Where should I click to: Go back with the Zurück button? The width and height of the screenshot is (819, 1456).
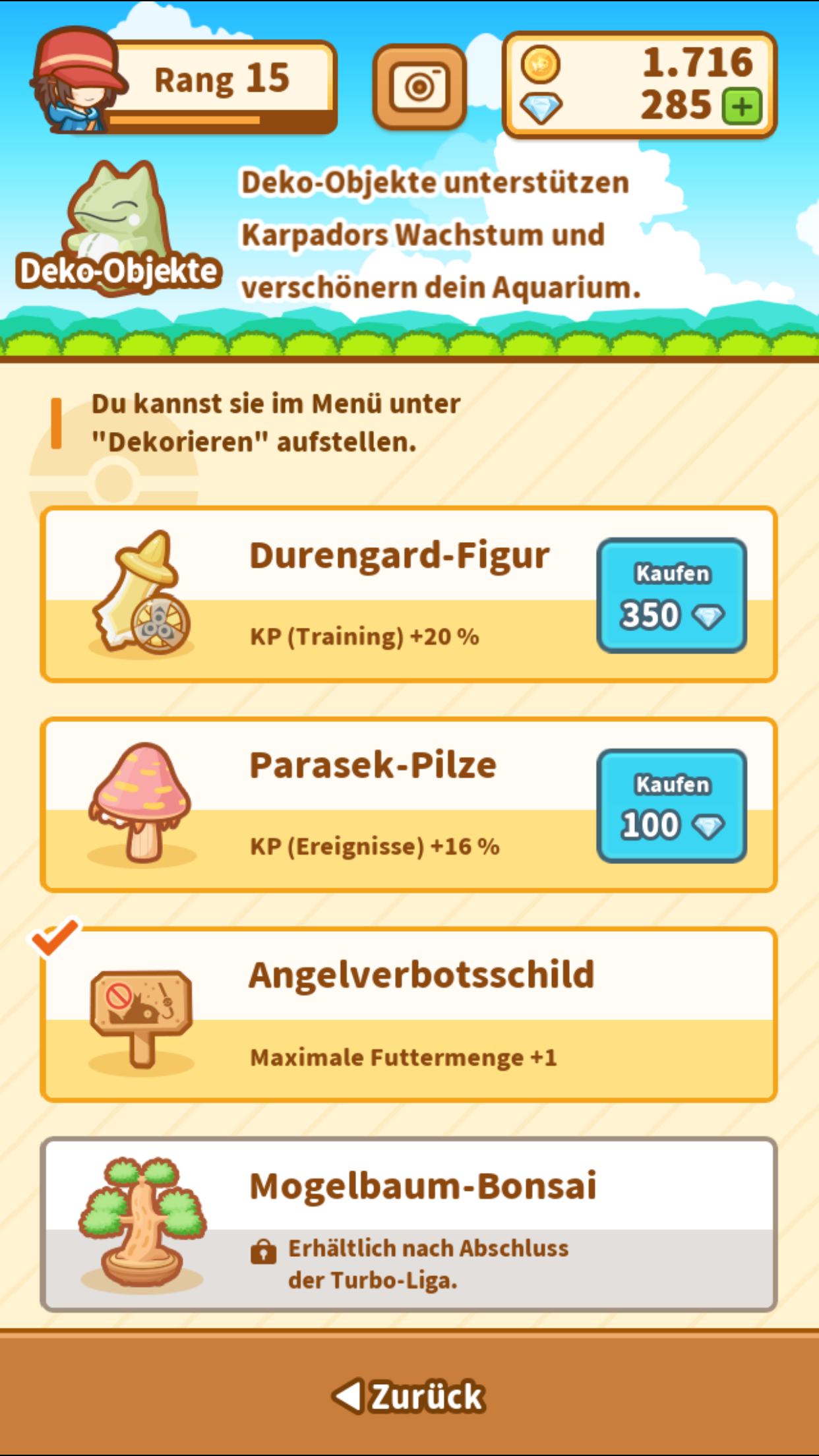409,1395
